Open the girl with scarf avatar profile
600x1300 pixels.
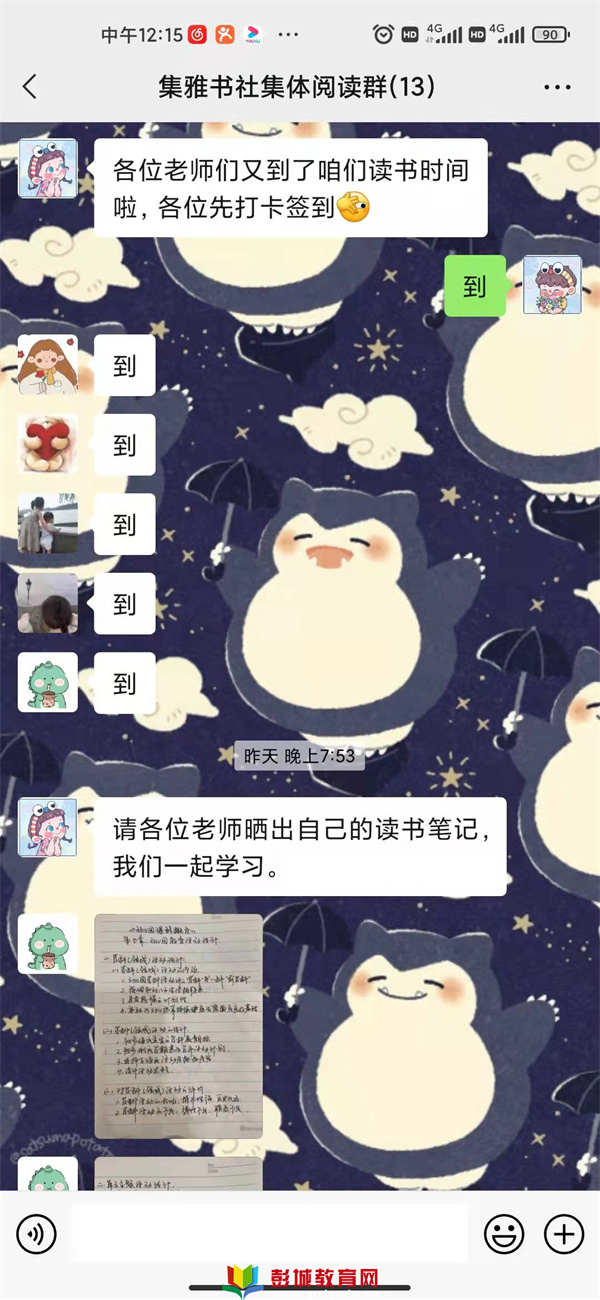[x=47, y=365]
